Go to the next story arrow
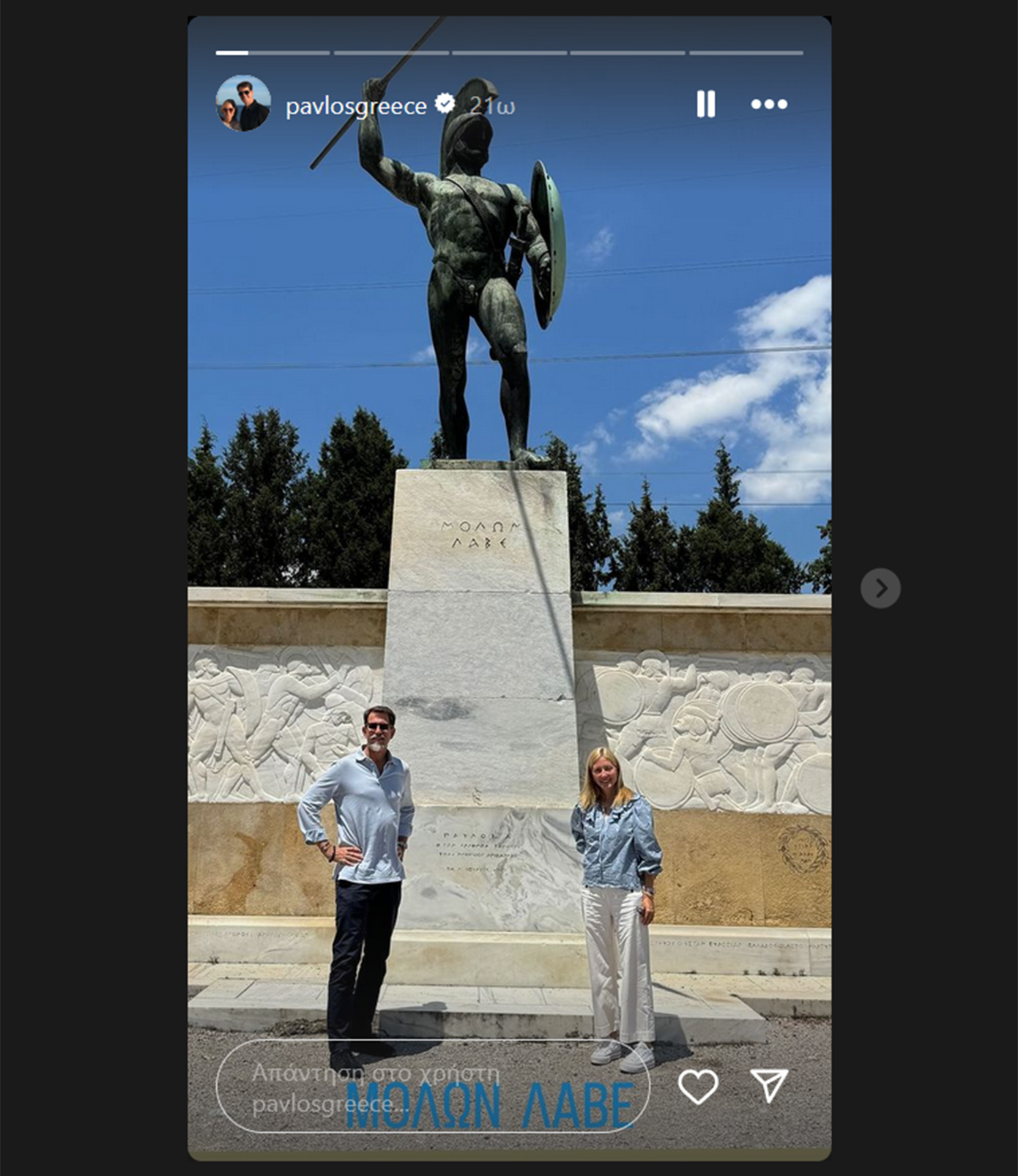1018x1176 pixels. 880,588
